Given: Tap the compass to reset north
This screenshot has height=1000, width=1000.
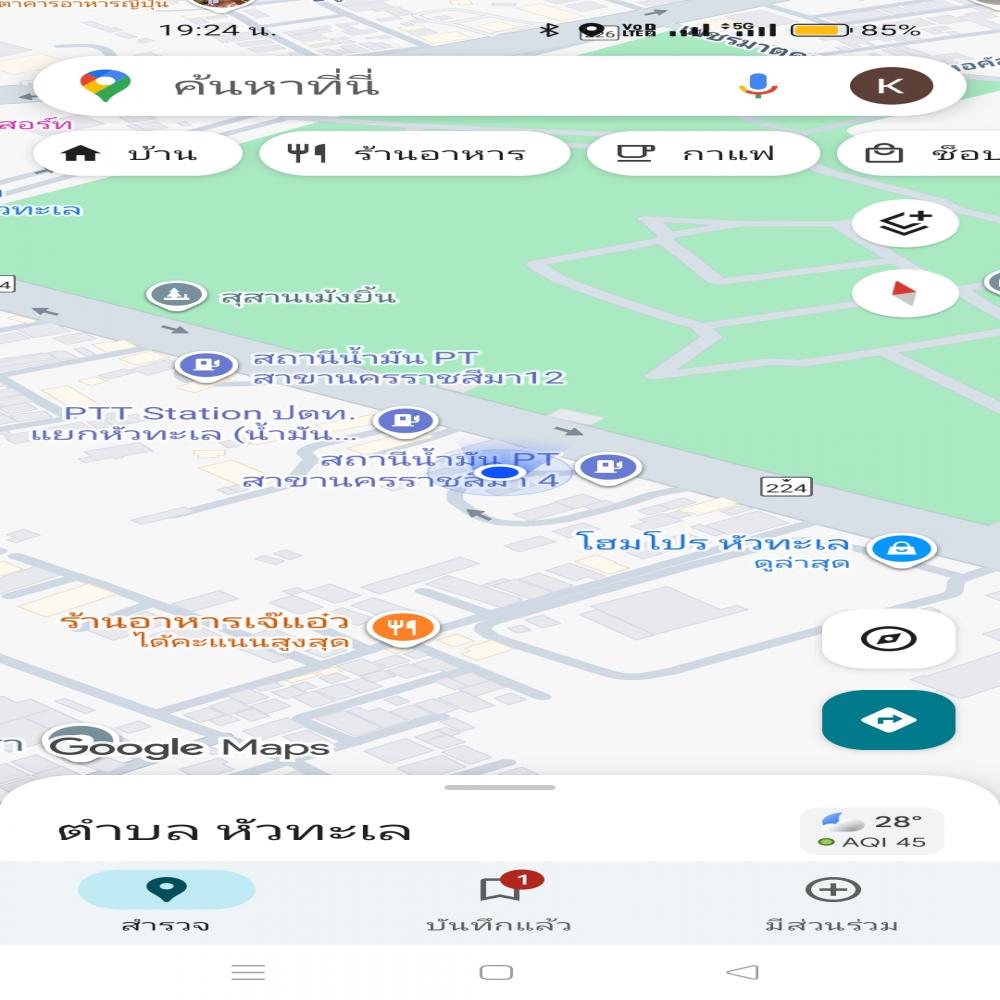Looking at the screenshot, I should coord(904,293).
